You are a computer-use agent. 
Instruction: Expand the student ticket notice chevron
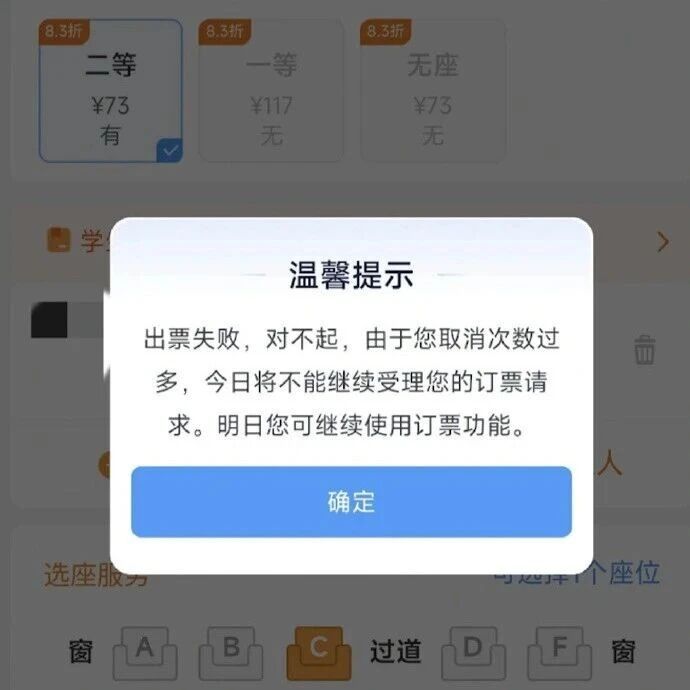coord(662,241)
